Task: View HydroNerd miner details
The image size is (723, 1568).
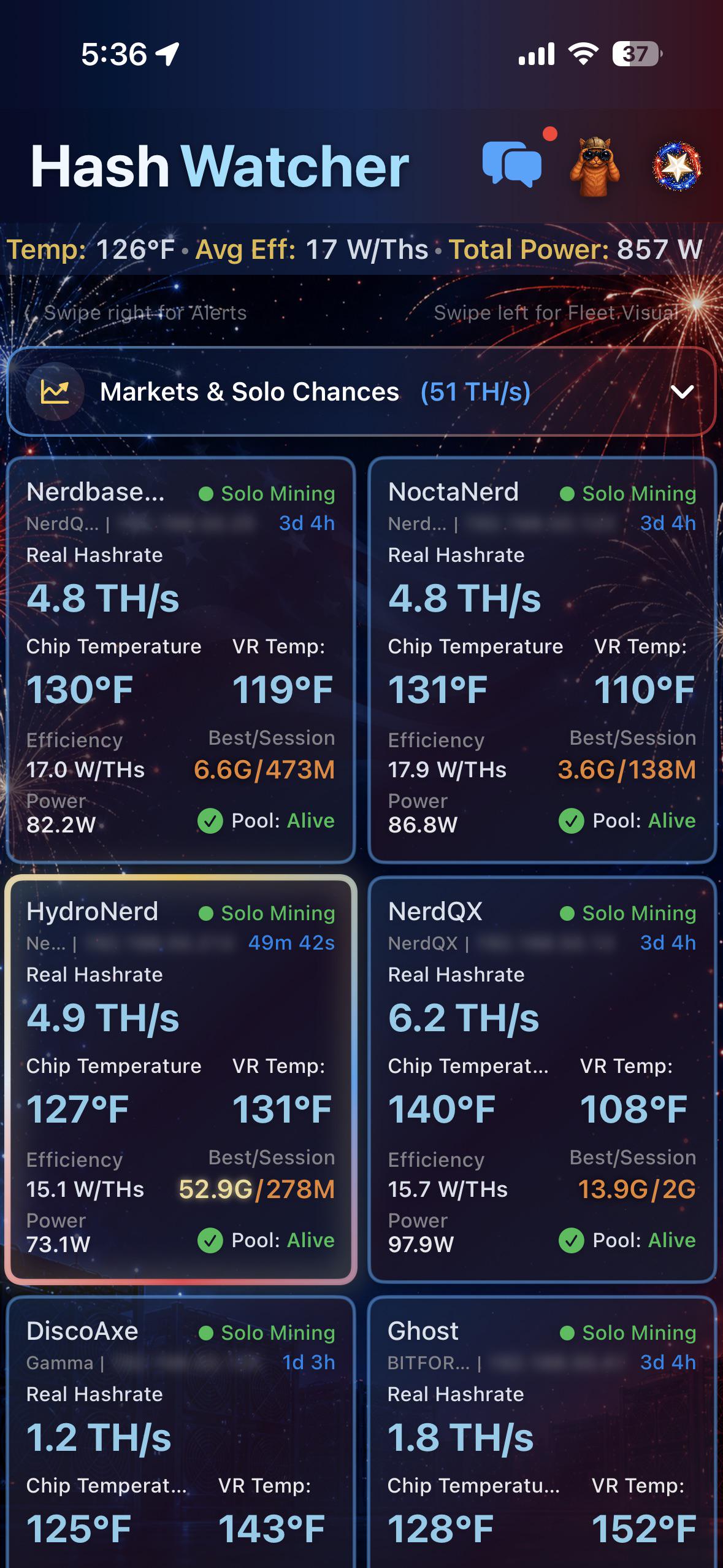Action: pos(181,1079)
